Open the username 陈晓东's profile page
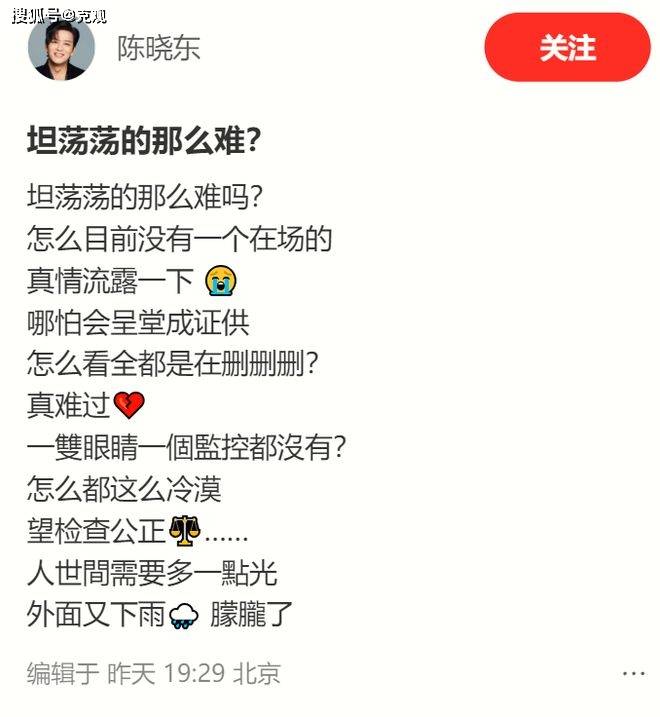The width and height of the screenshot is (660, 717). point(159,49)
